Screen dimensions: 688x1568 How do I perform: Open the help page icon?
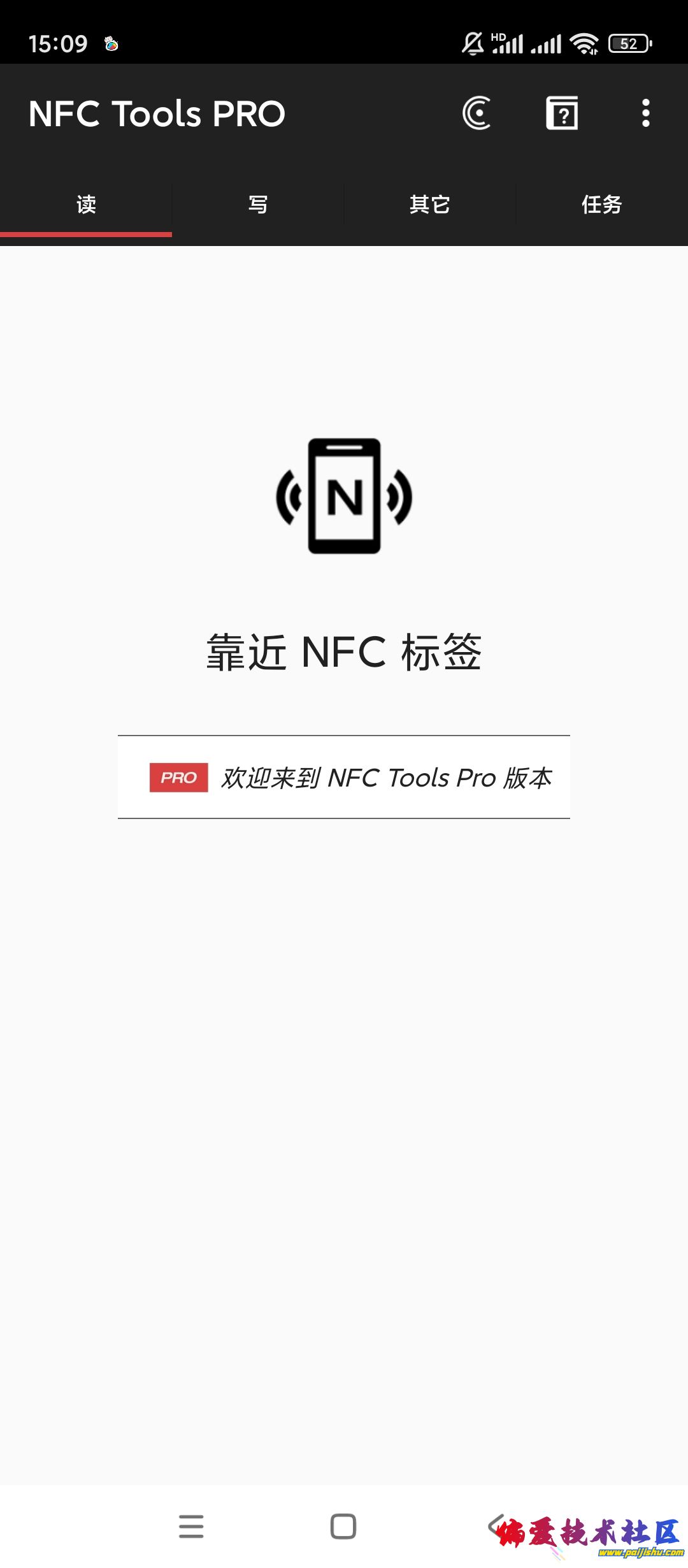[562, 113]
